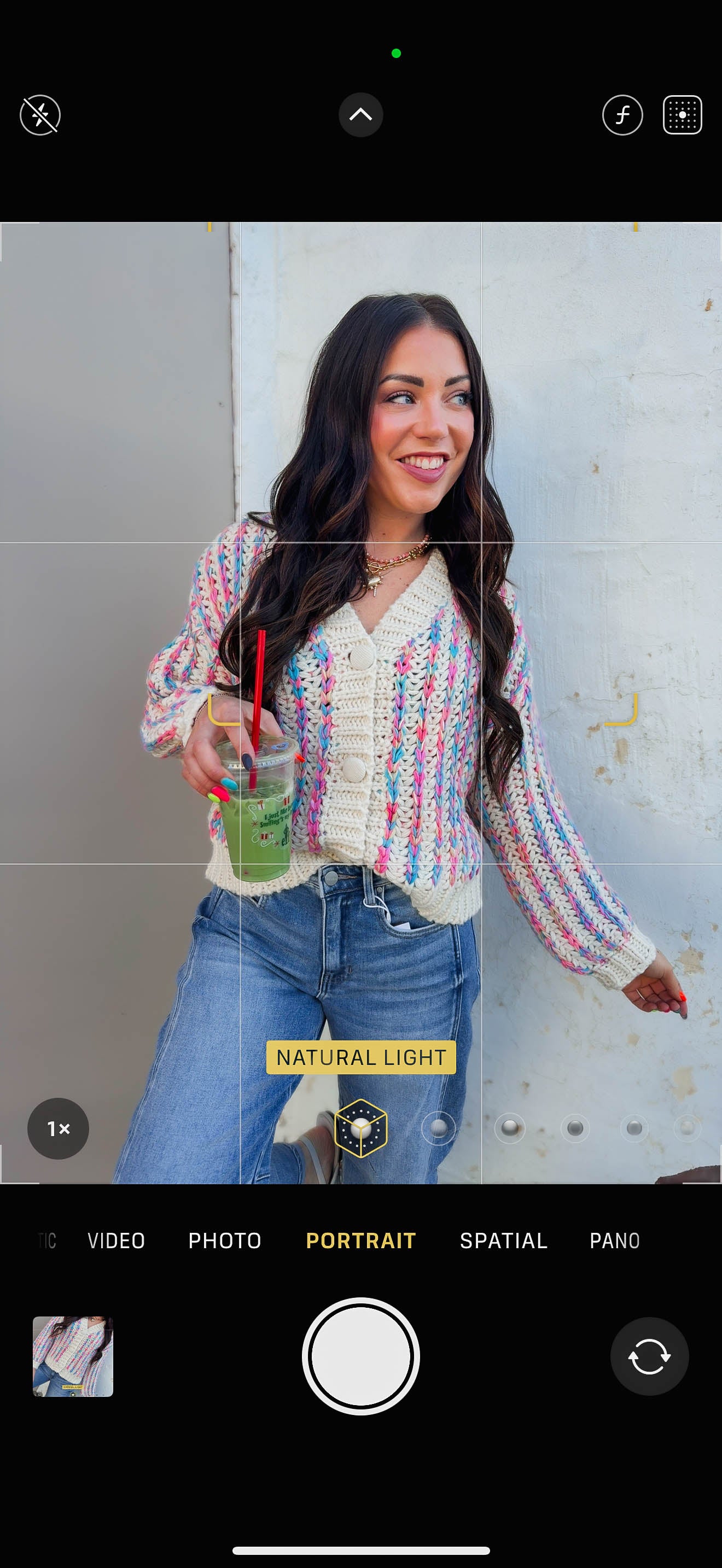Switch to Photo mode
Image resolution: width=722 pixels, height=1568 pixels.
225,1240
